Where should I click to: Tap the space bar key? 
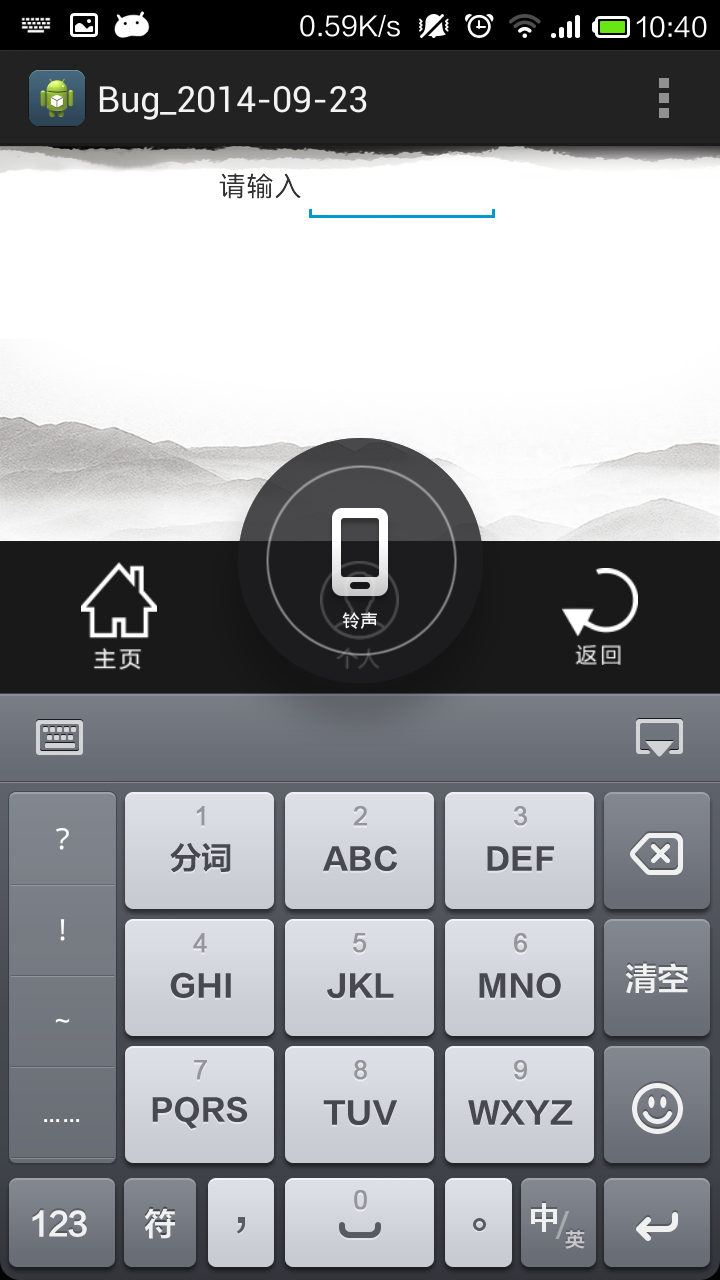359,1223
